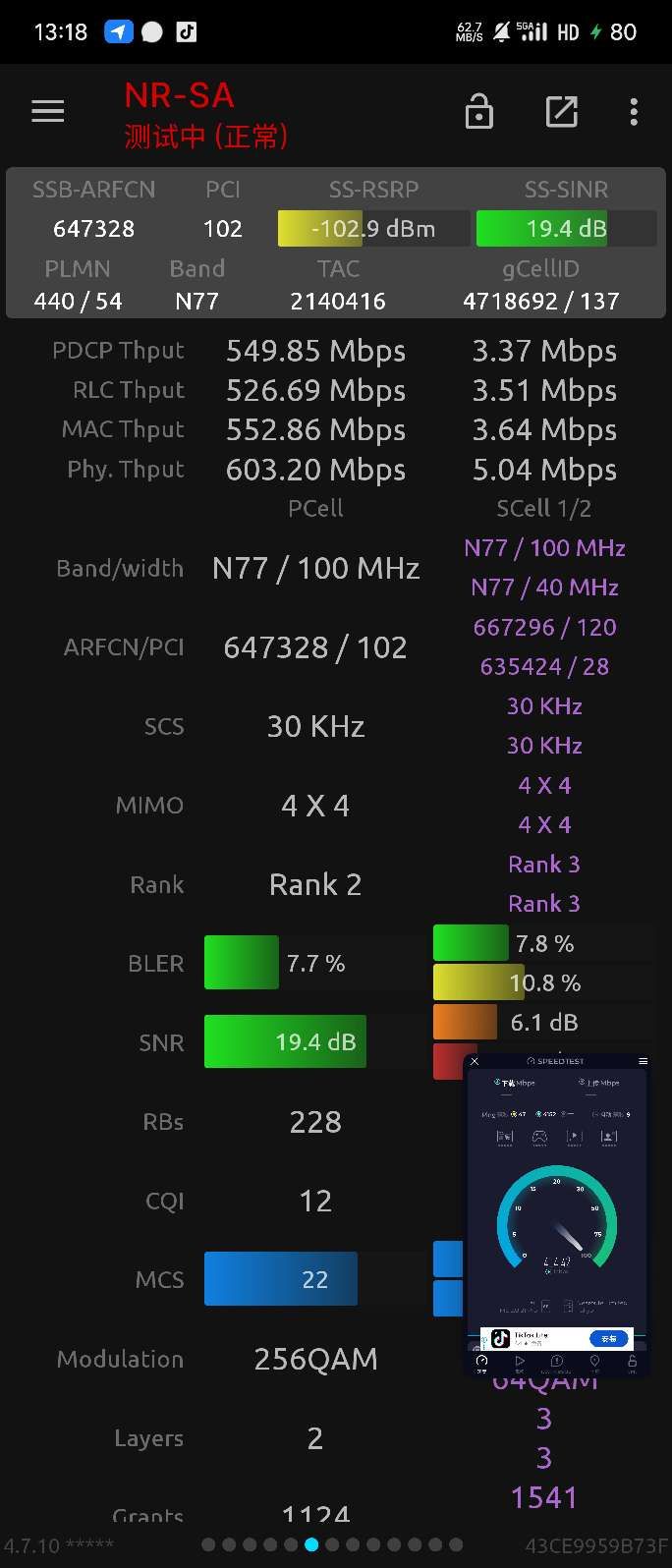
Task: Switch to the video tab in Speedtest
Action: pos(520,1362)
